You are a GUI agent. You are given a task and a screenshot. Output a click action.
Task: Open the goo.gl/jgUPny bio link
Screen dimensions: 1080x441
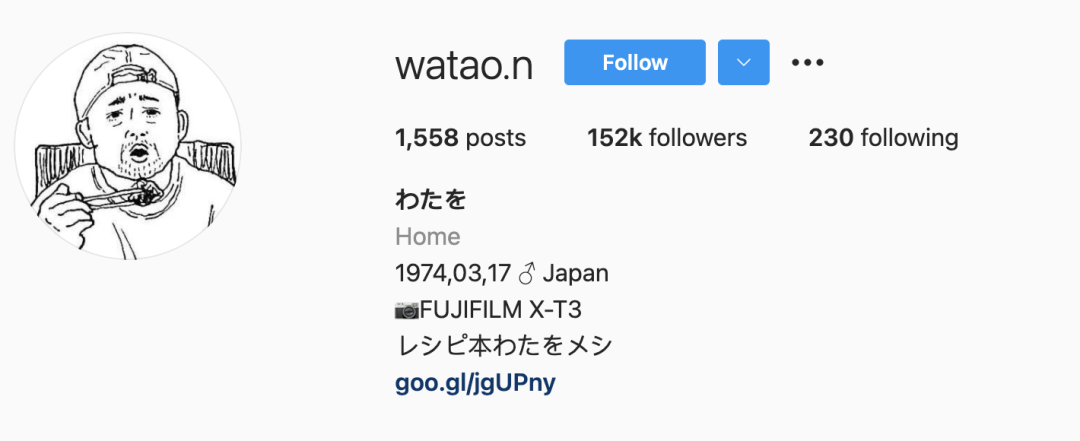pos(474,383)
